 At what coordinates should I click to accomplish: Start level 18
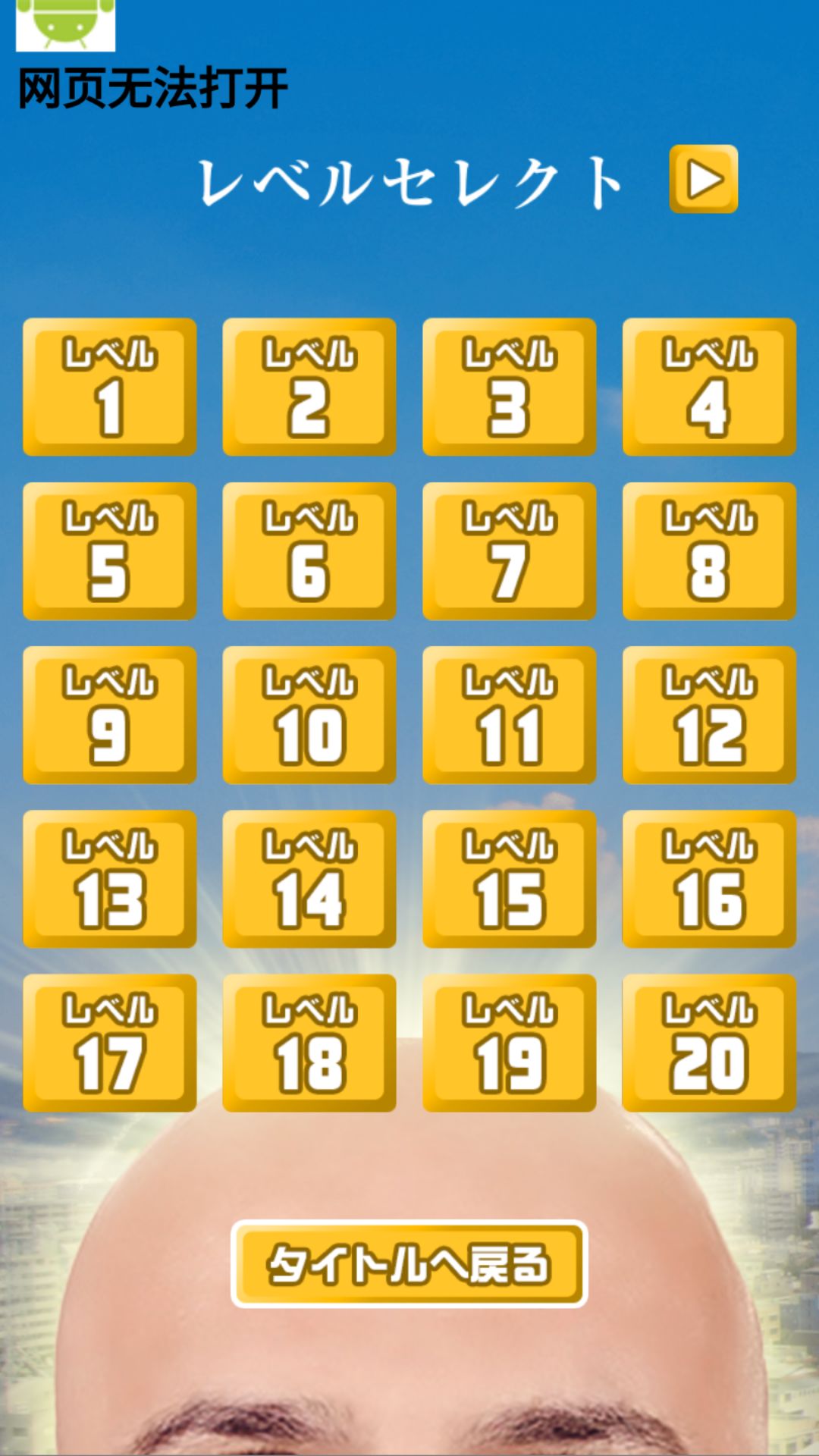point(309,1043)
